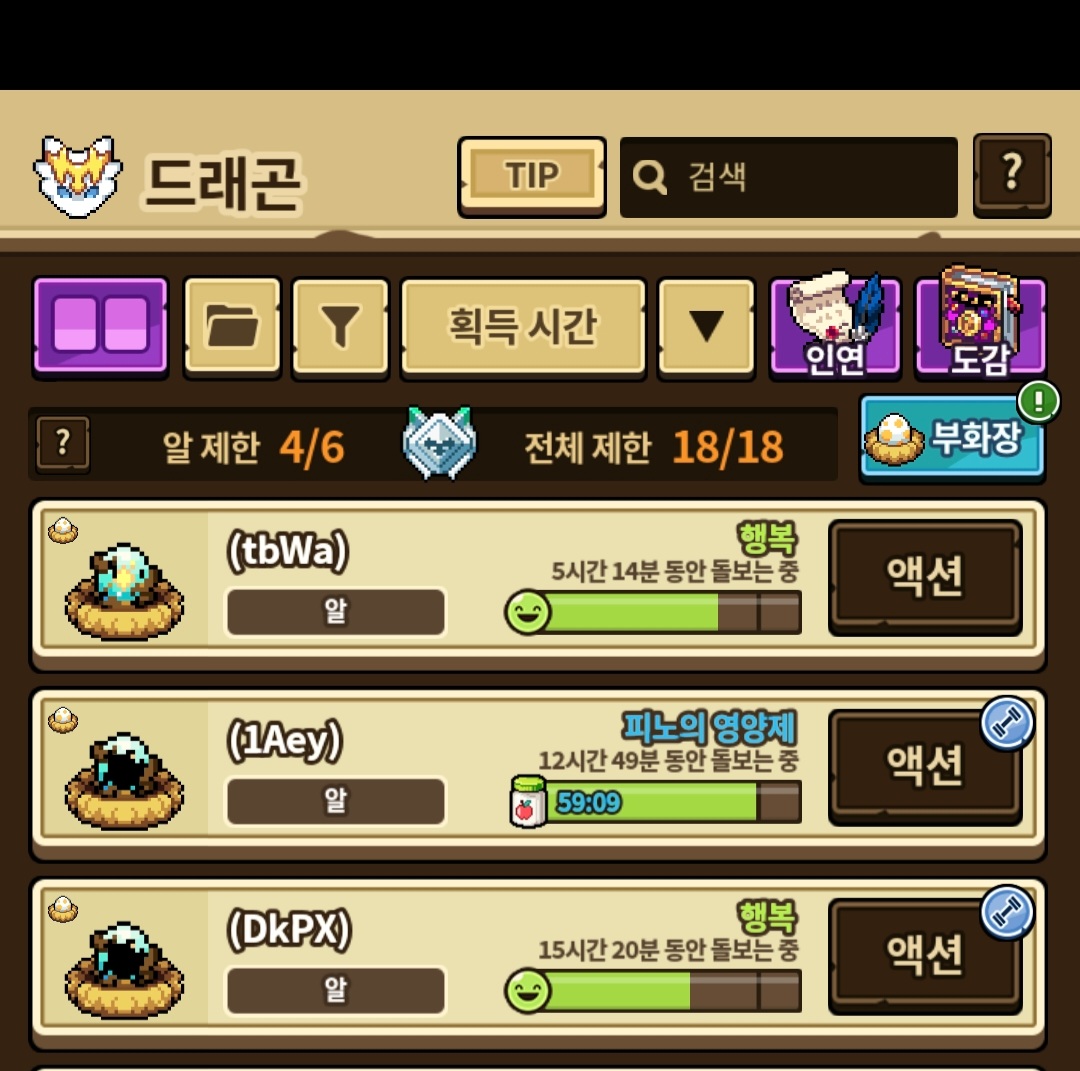Open the filter funnel options
This screenshot has height=1071, width=1080.
(x=340, y=326)
